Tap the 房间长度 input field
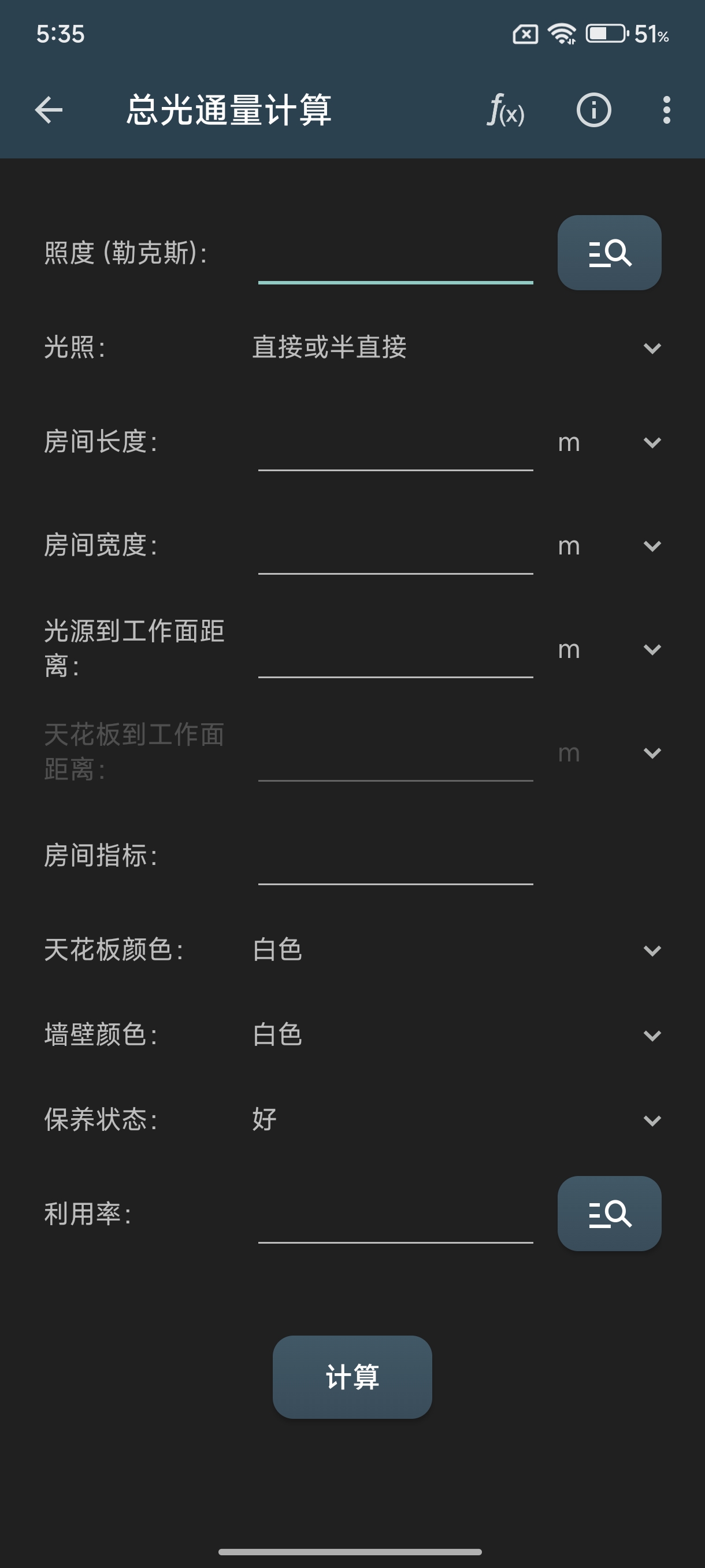 point(395,445)
